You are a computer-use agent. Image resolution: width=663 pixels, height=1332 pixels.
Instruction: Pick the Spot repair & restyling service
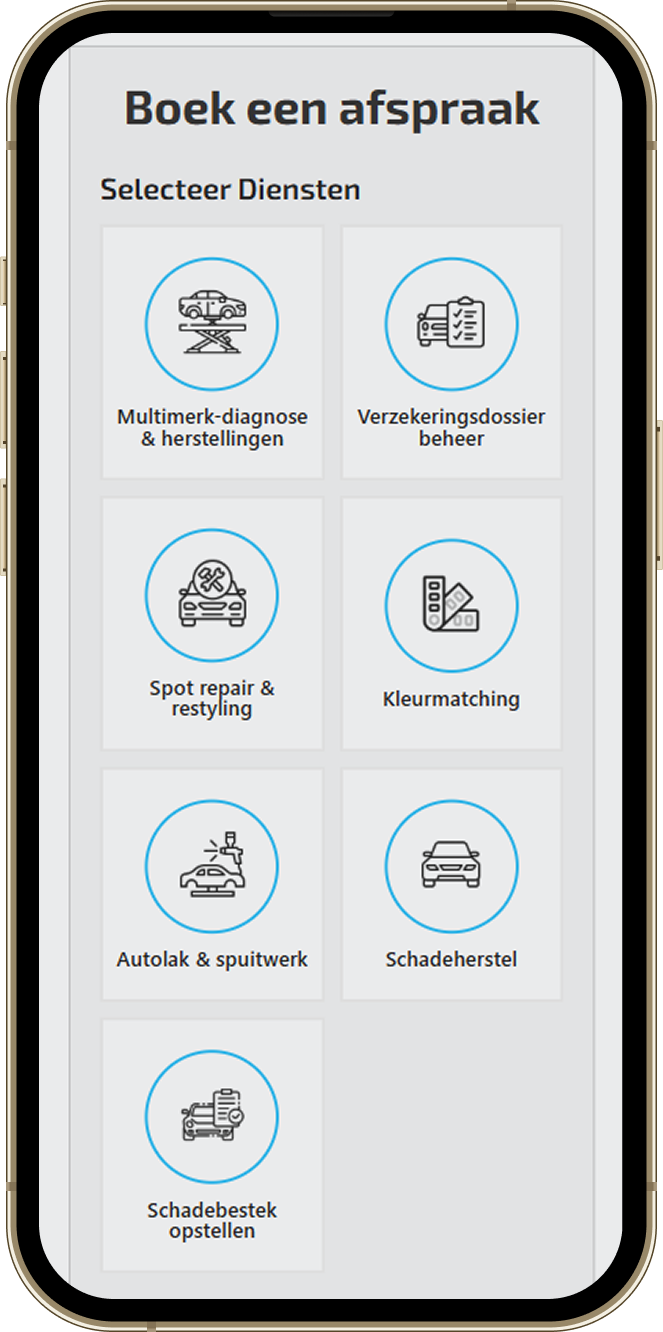pyautogui.click(x=212, y=622)
